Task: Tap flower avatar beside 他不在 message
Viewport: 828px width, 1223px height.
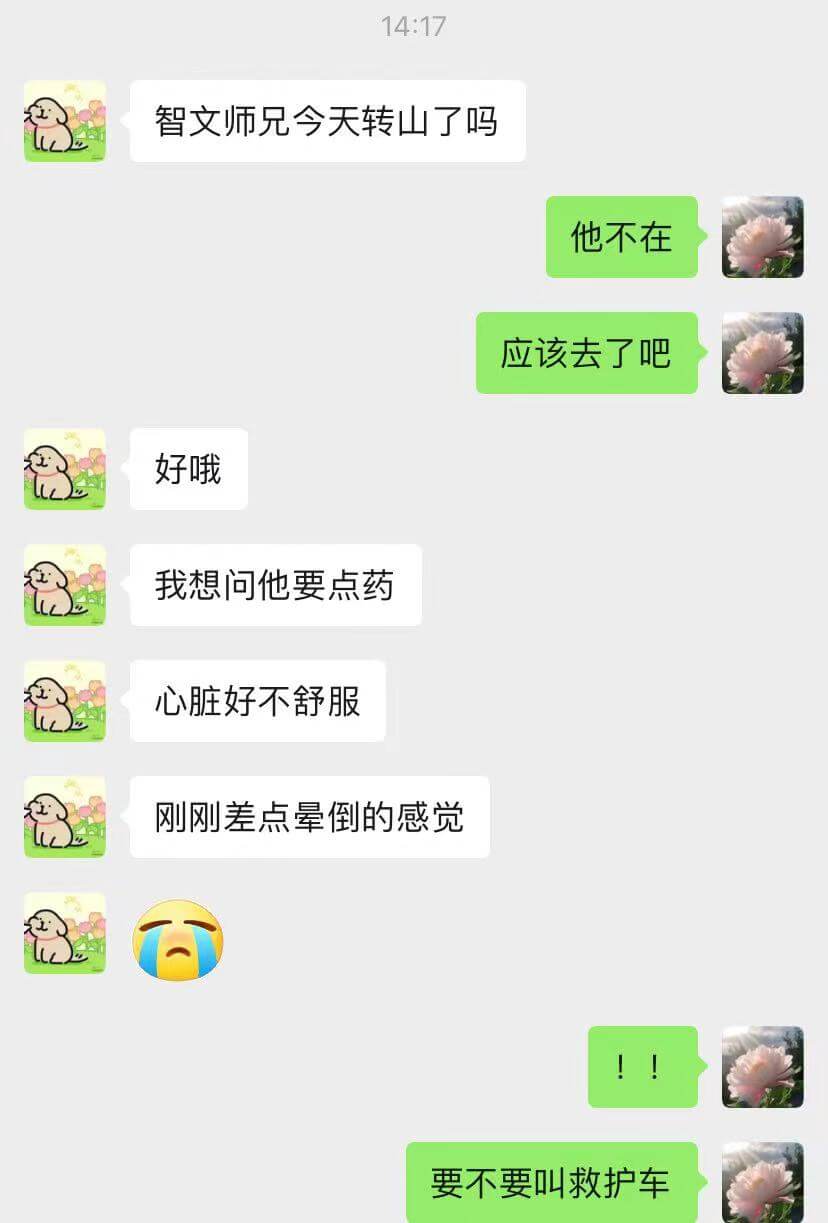Action: click(x=762, y=237)
